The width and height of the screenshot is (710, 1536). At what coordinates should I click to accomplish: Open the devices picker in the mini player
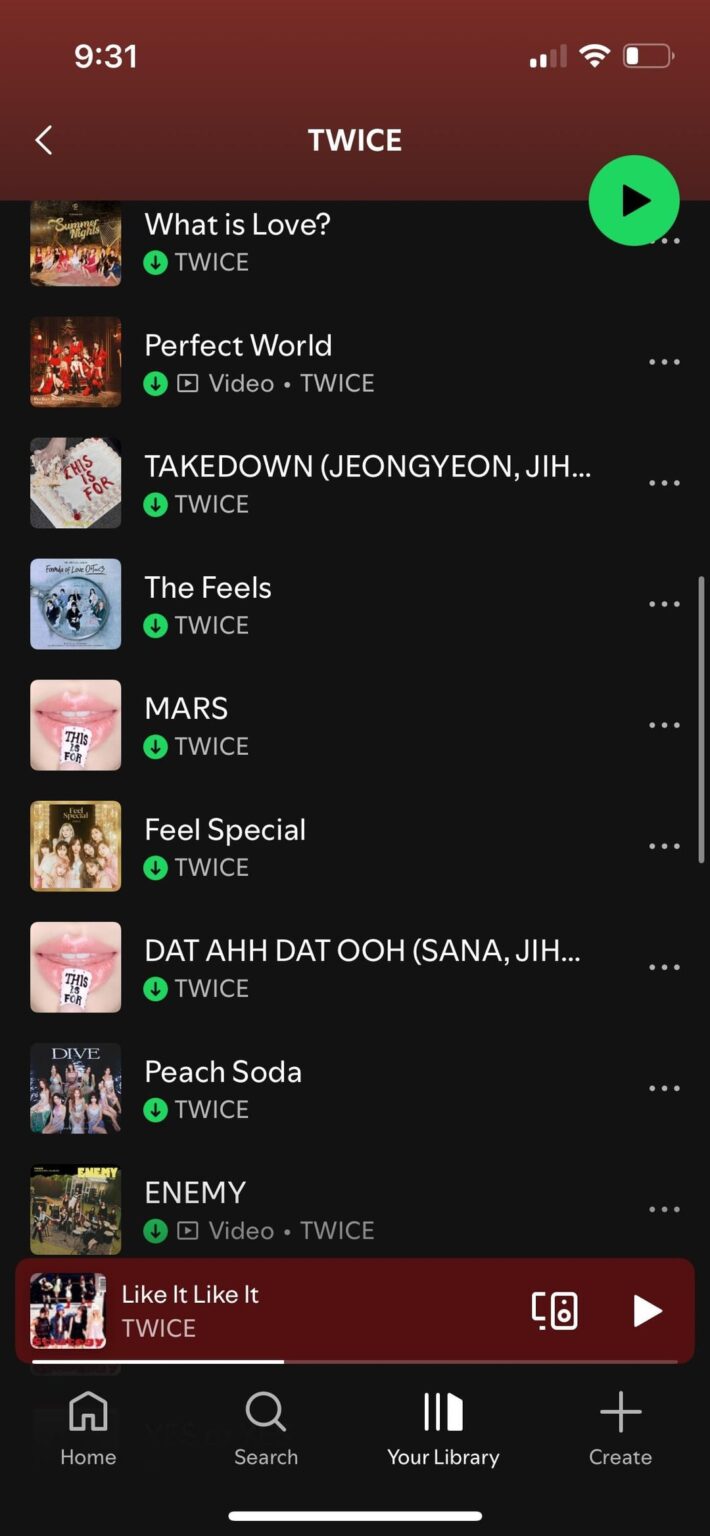pos(555,1310)
